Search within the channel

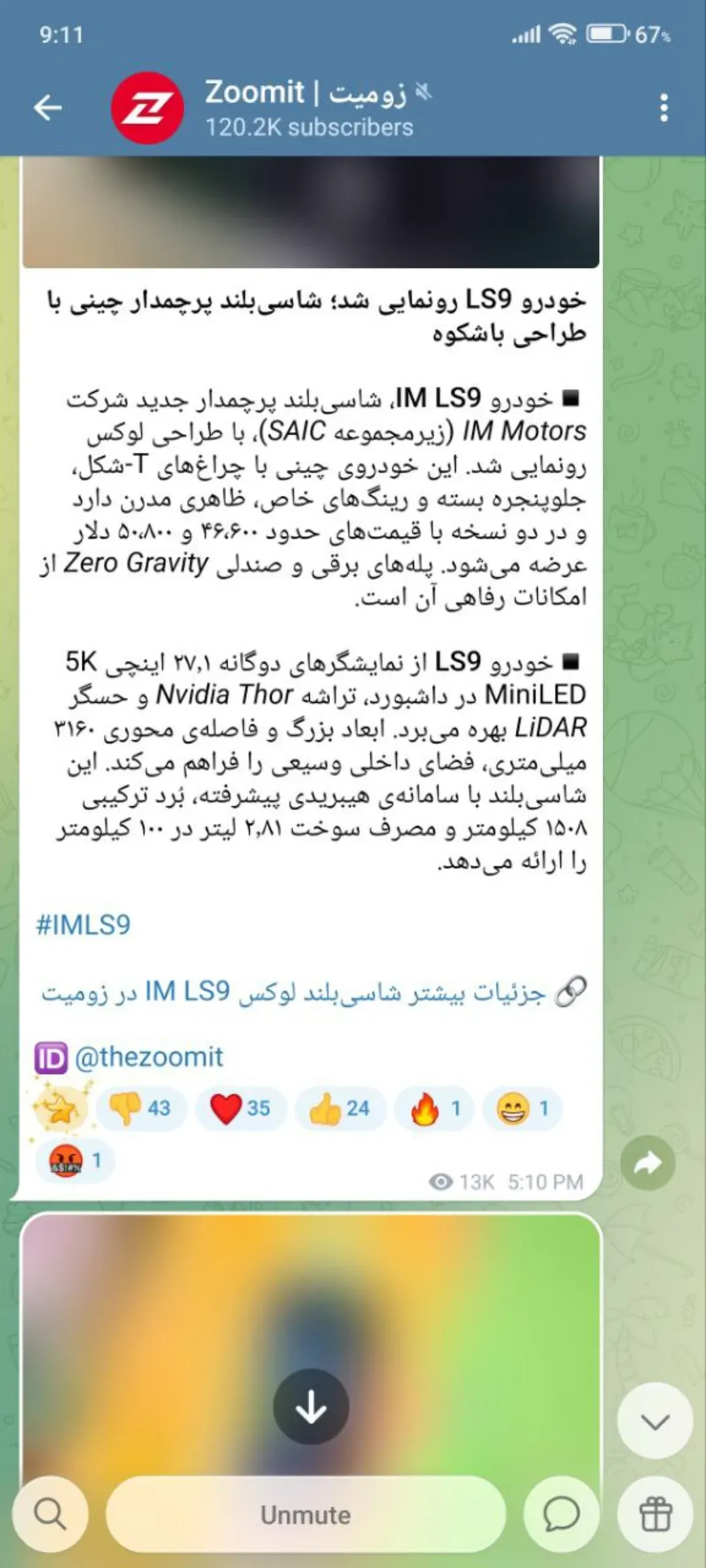pyautogui.click(x=50, y=1514)
